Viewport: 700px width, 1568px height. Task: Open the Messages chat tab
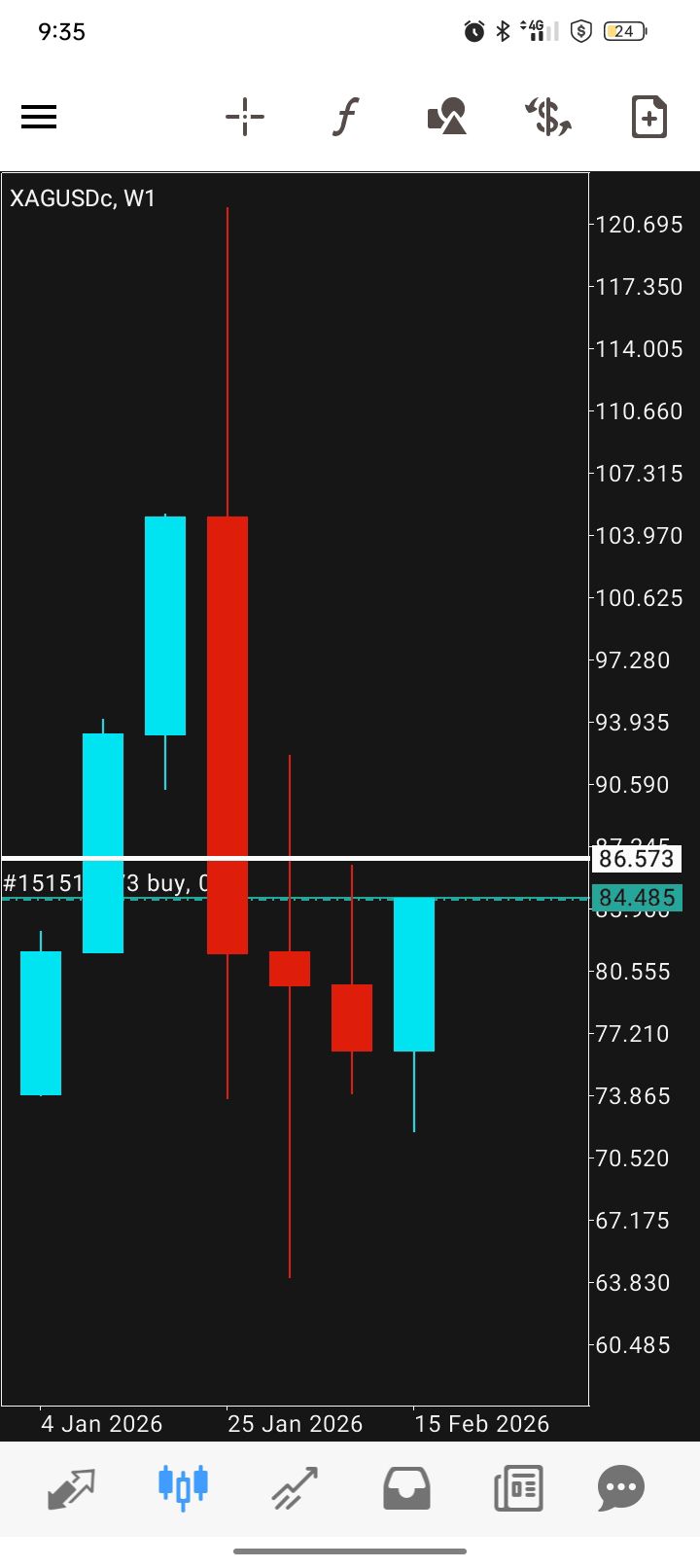[x=621, y=1487]
